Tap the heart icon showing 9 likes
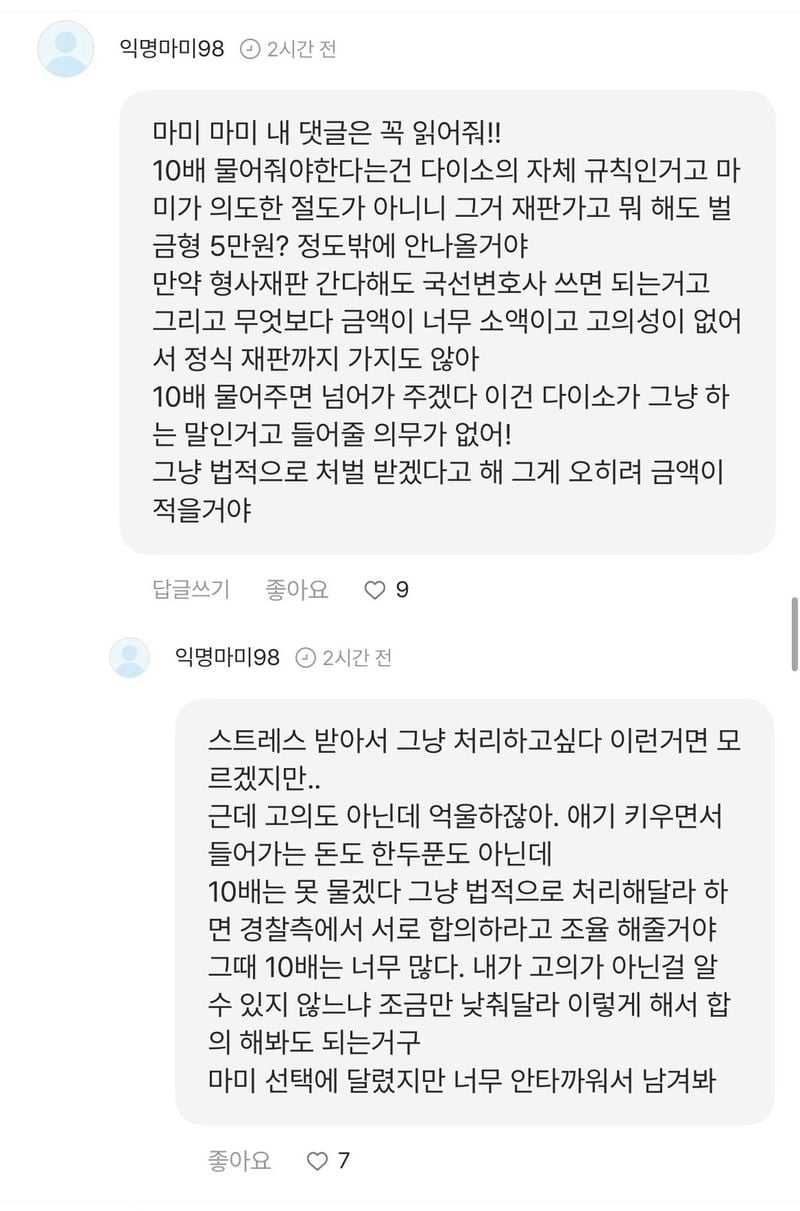 375,591
